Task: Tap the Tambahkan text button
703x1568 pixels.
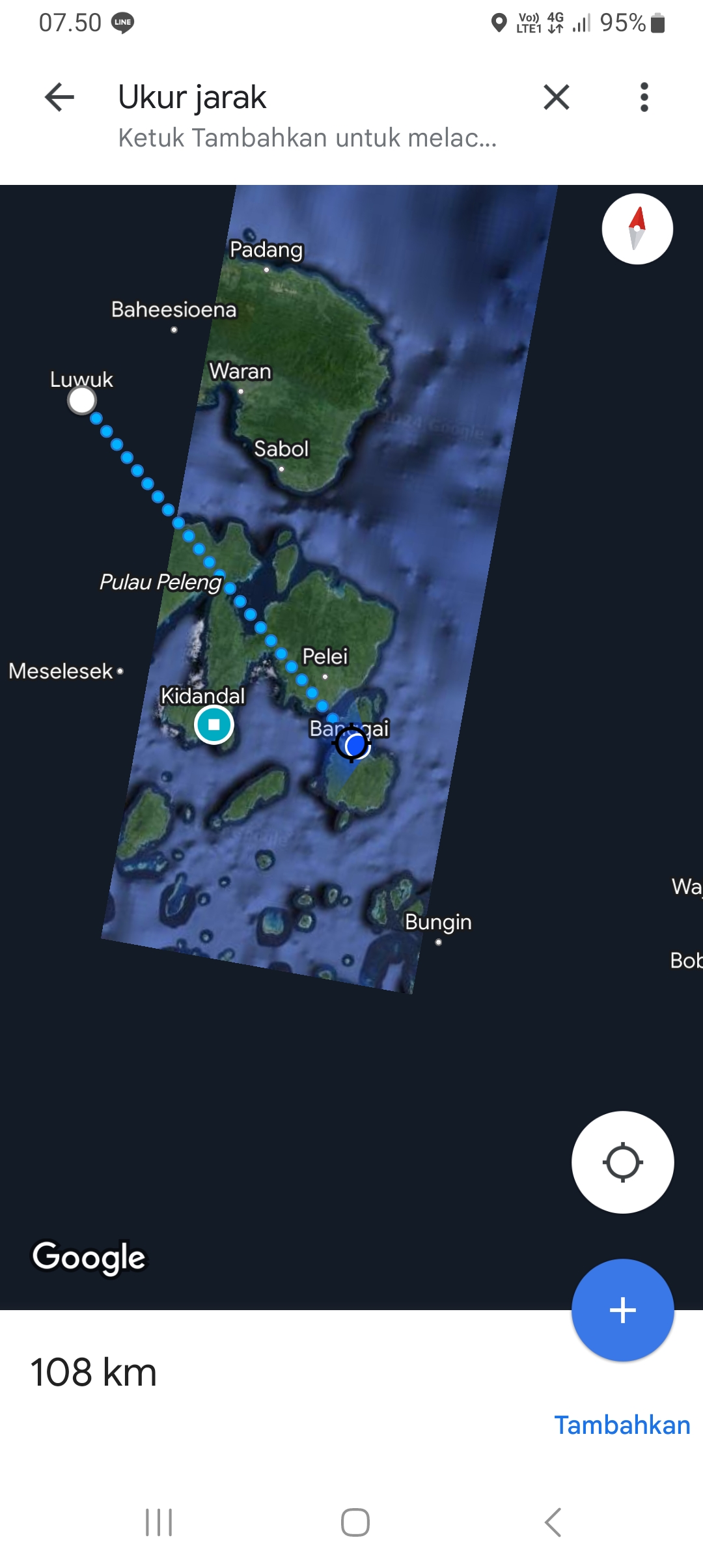Action: point(622,1425)
